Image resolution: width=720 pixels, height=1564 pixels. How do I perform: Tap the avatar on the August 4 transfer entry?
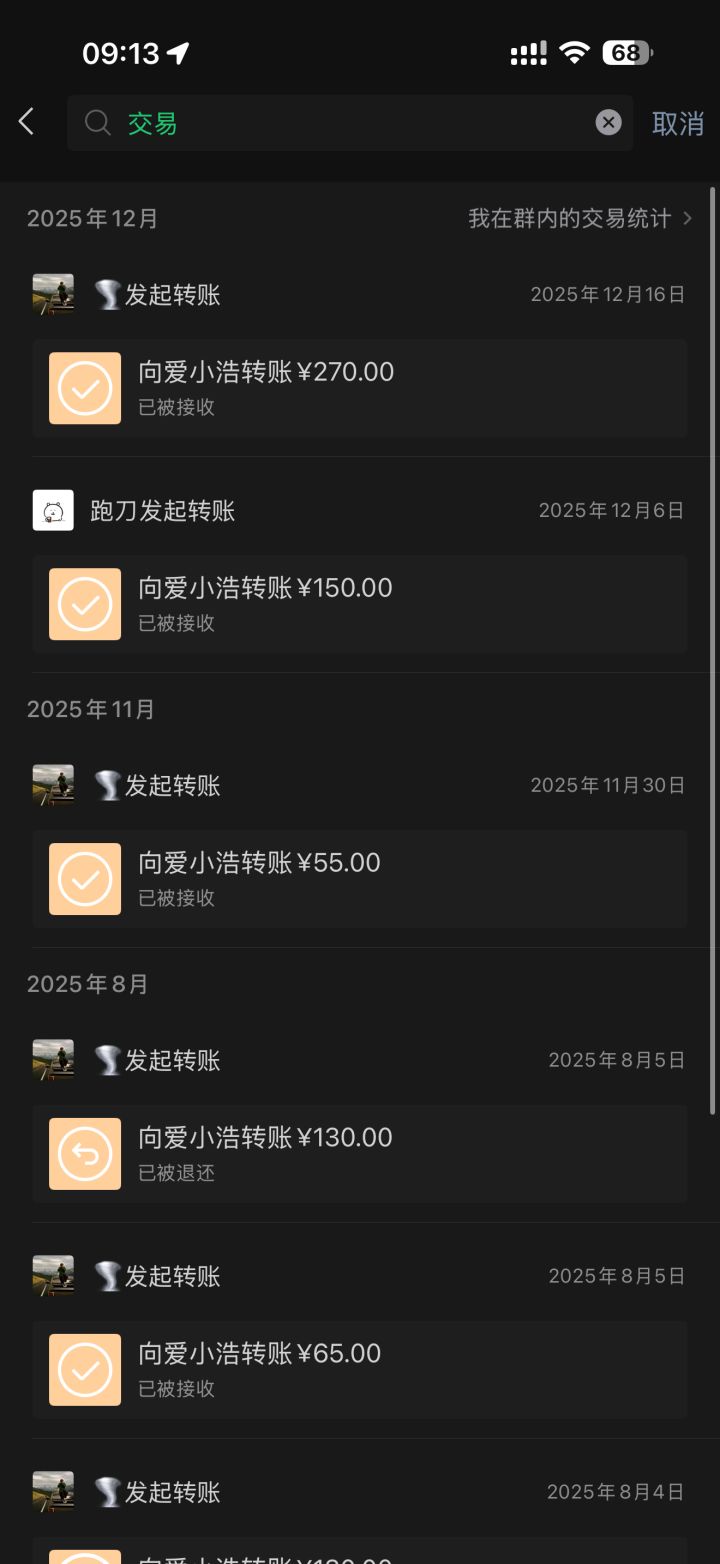tap(53, 1491)
